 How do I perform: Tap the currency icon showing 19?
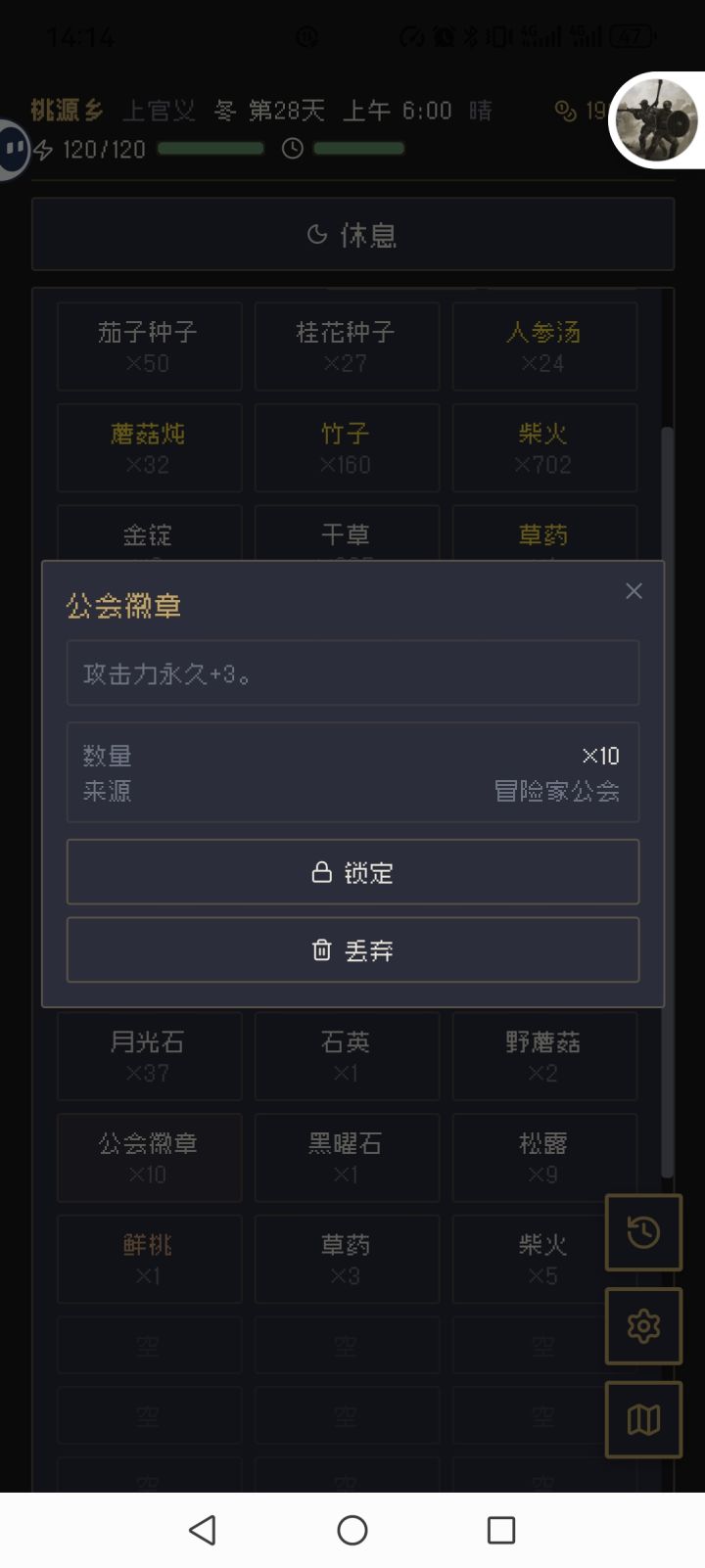click(x=566, y=111)
